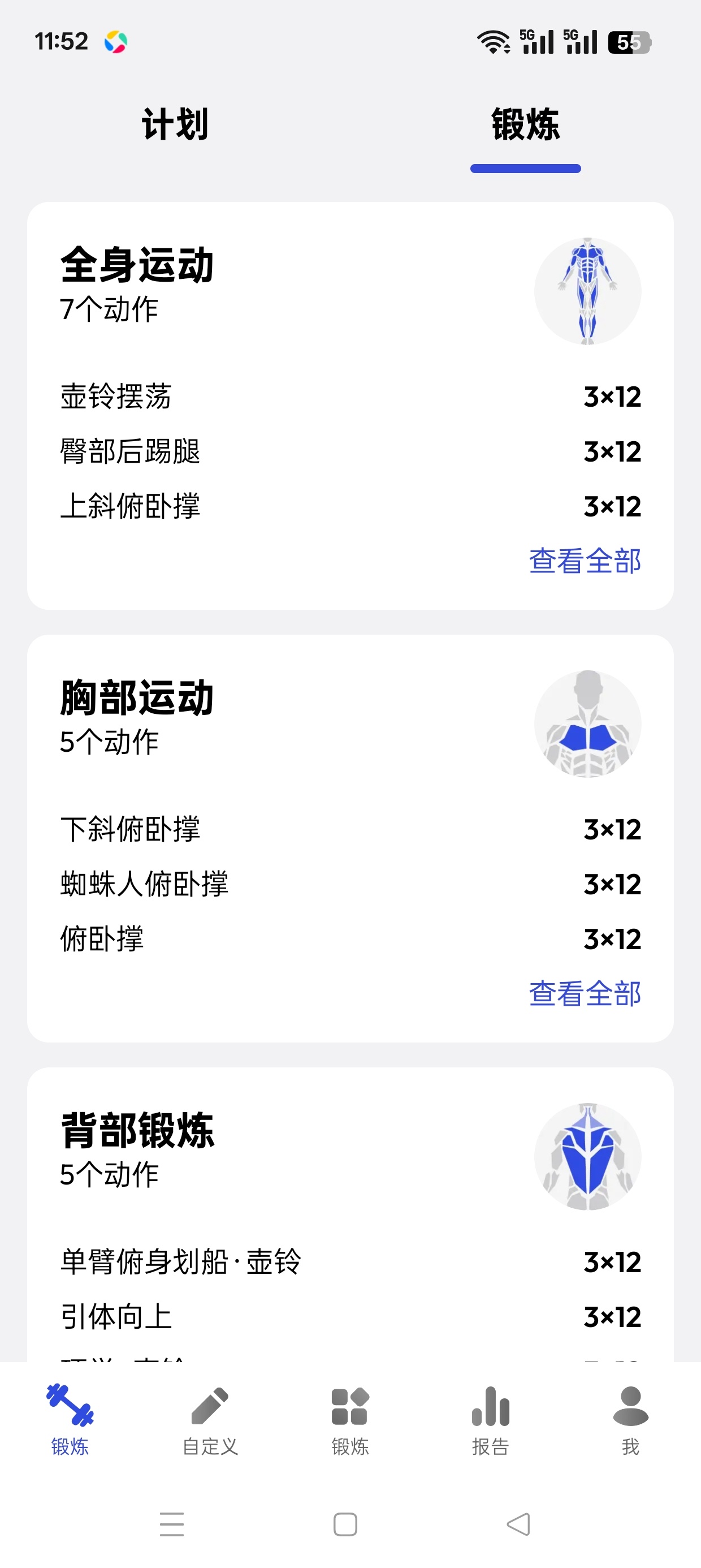Tap the system home button
701x1568 pixels.
(x=345, y=1524)
